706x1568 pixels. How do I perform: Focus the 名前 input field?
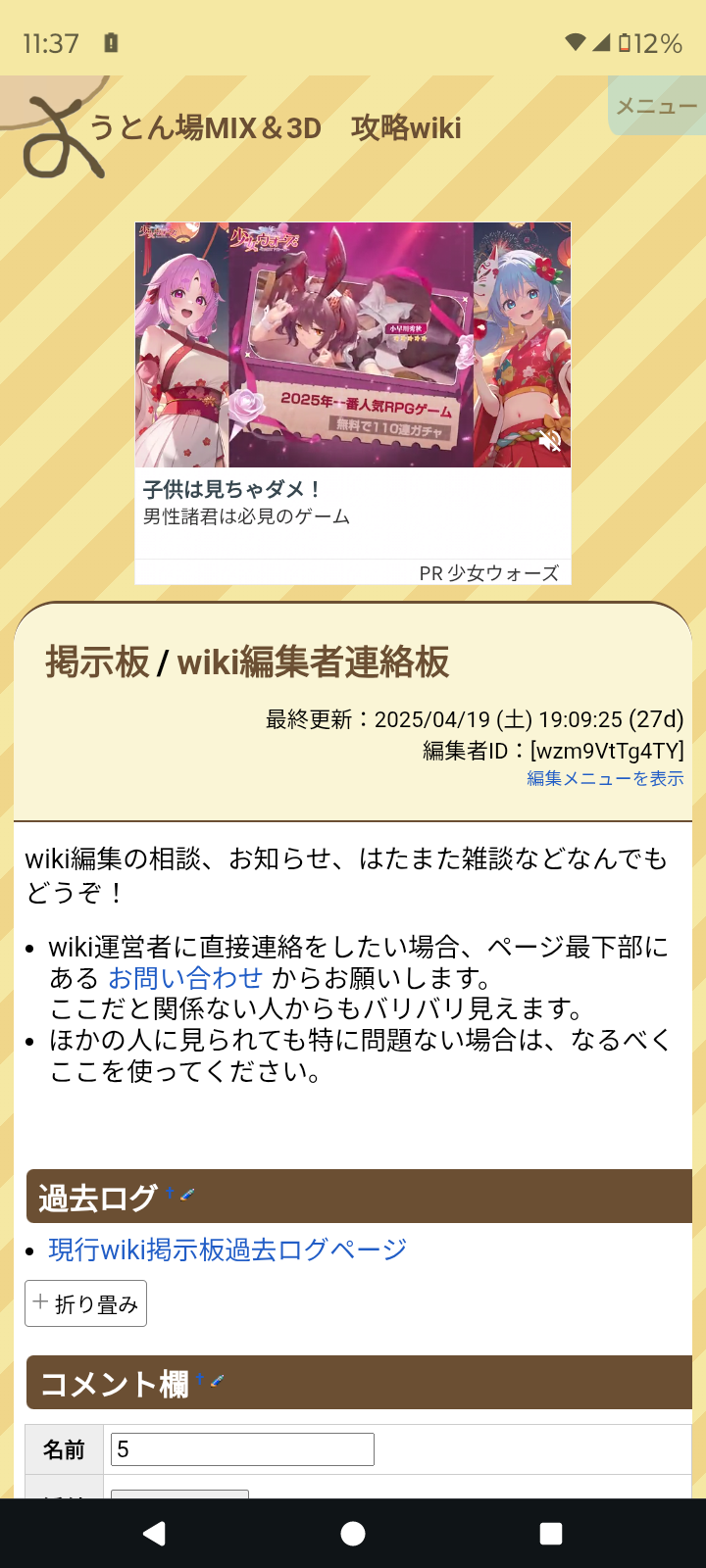[x=242, y=1449]
